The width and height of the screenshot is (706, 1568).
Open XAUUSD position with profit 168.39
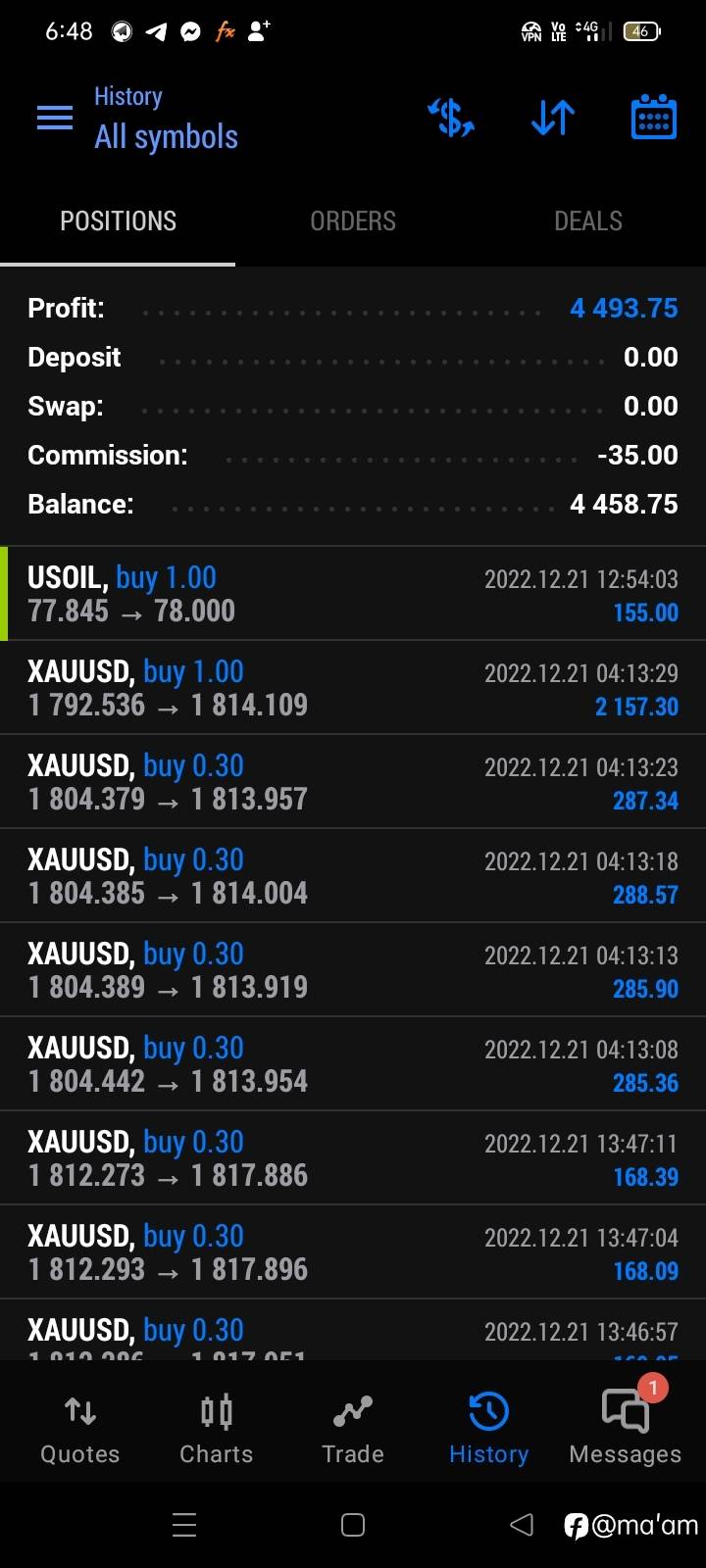coord(353,1158)
